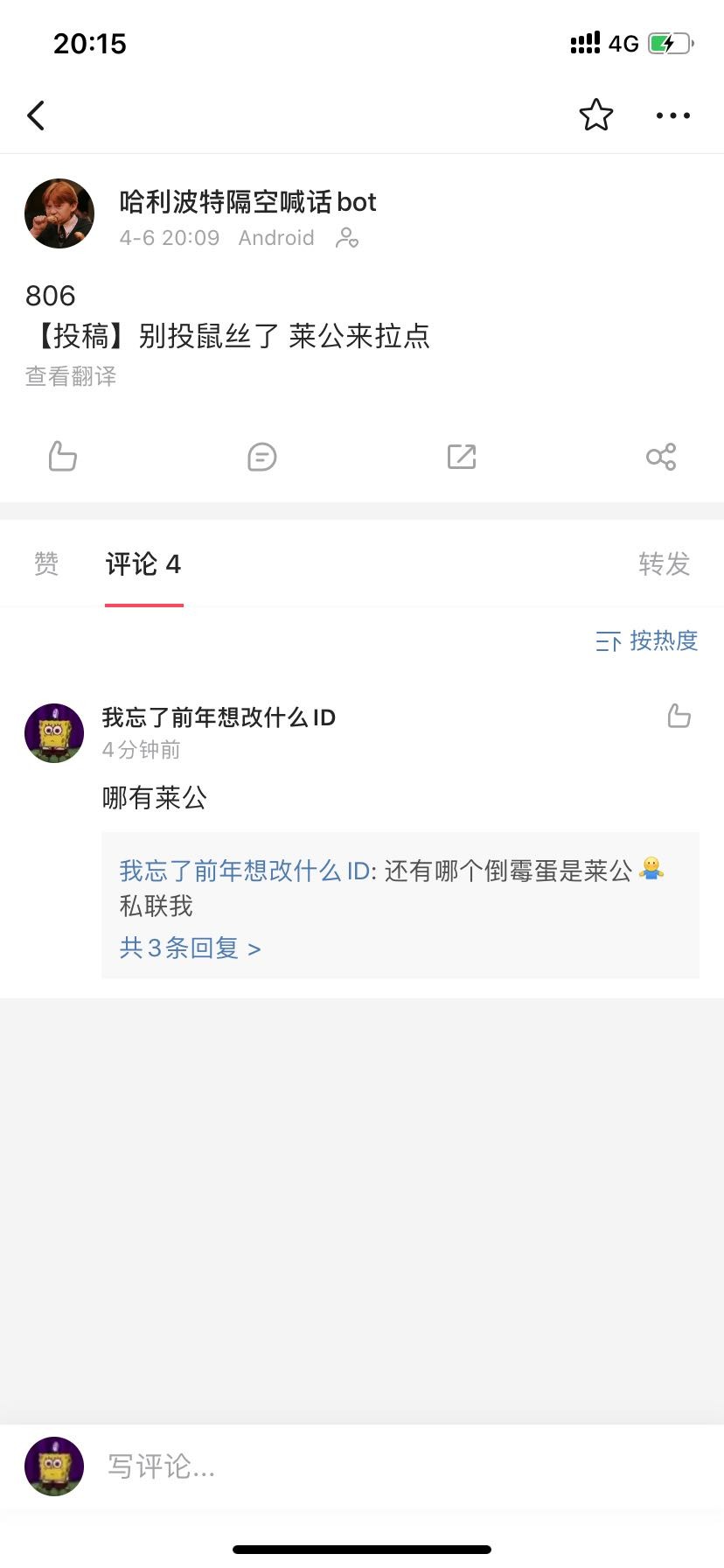The height and width of the screenshot is (1568, 724).
Task: Open 哈利波特隔空喊话bot profile avatar
Action: (59, 213)
